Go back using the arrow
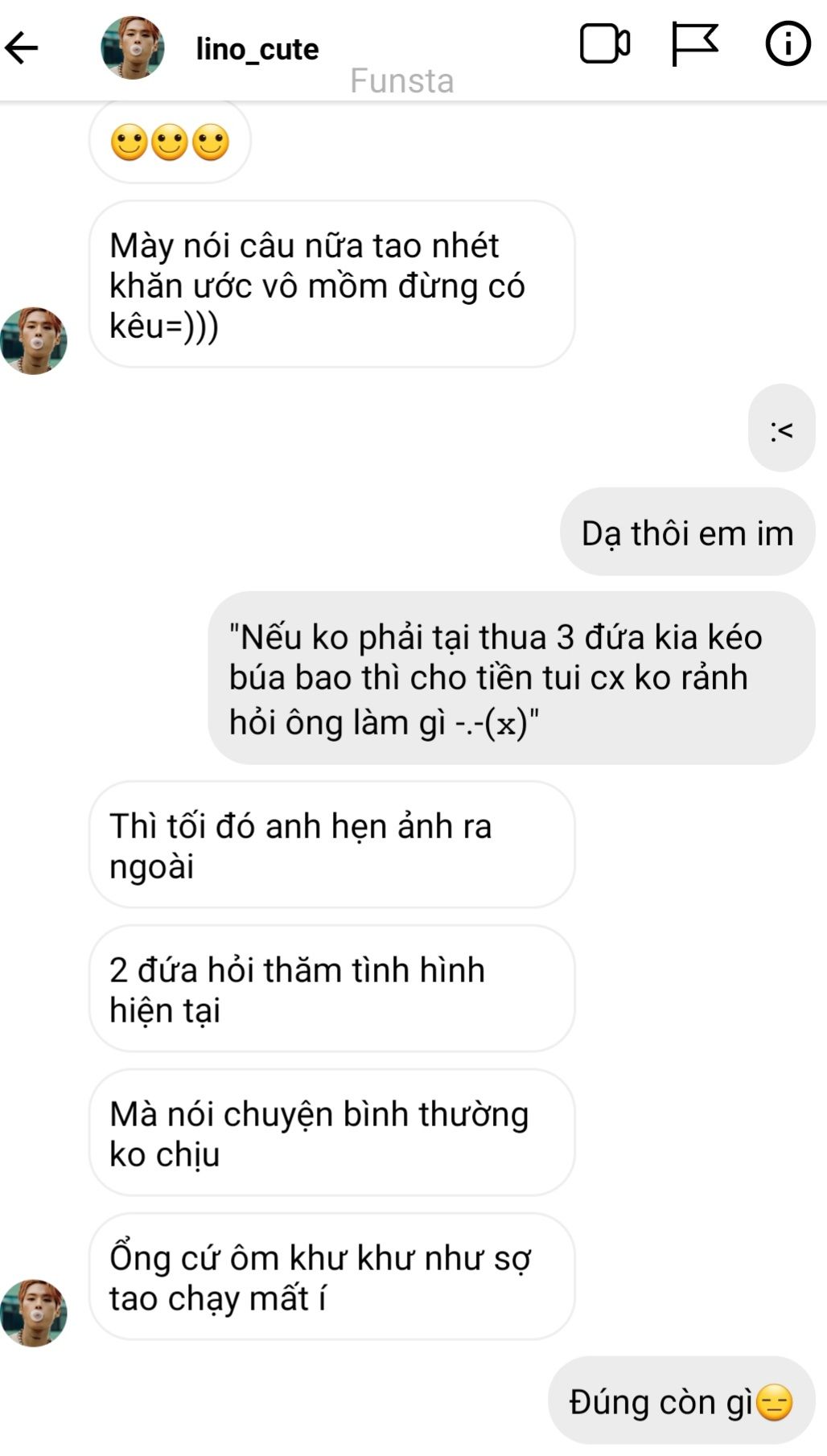Screen dimensions: 827x1456 point(22,48)
